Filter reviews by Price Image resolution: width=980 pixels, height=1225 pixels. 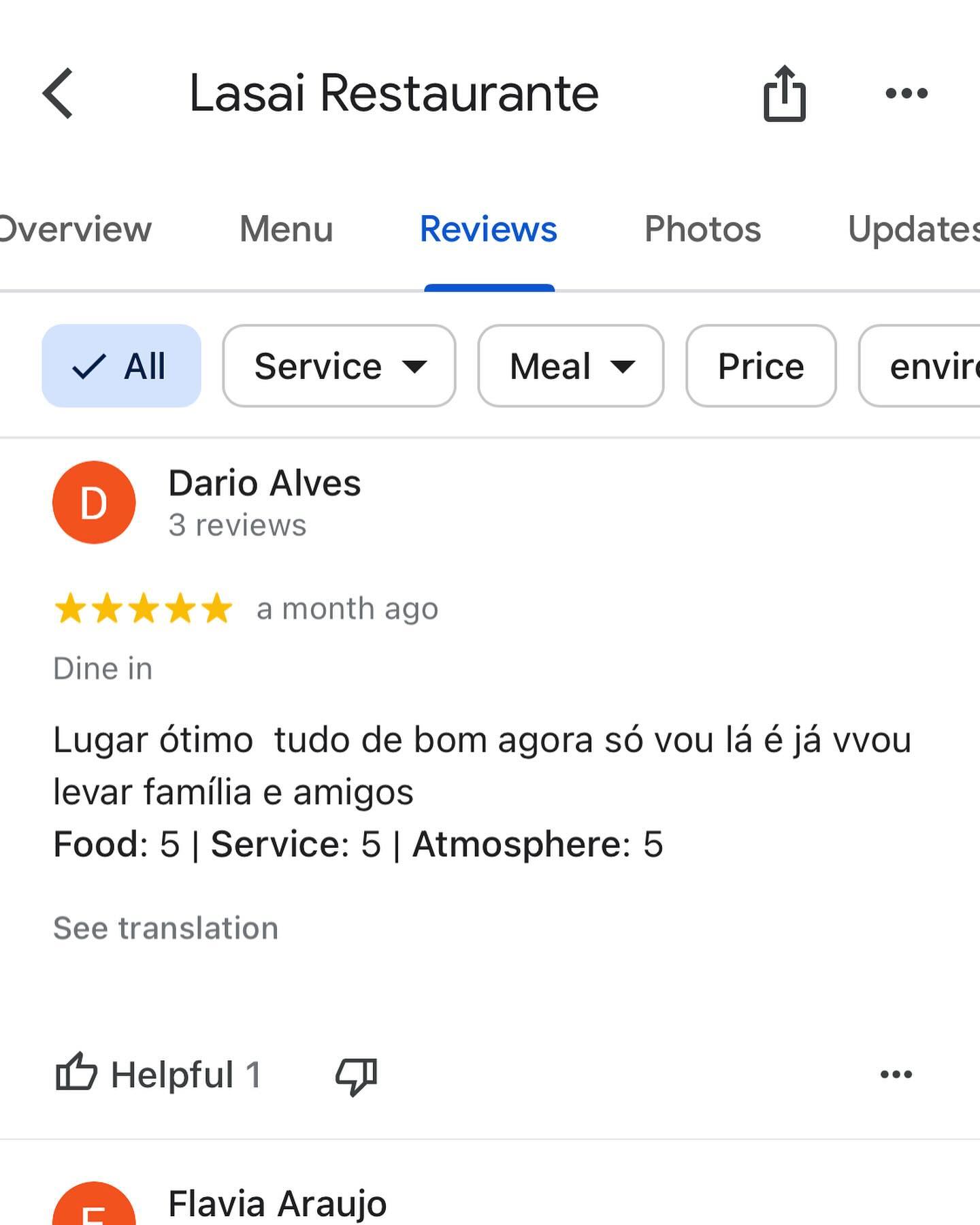click(761, 366)
